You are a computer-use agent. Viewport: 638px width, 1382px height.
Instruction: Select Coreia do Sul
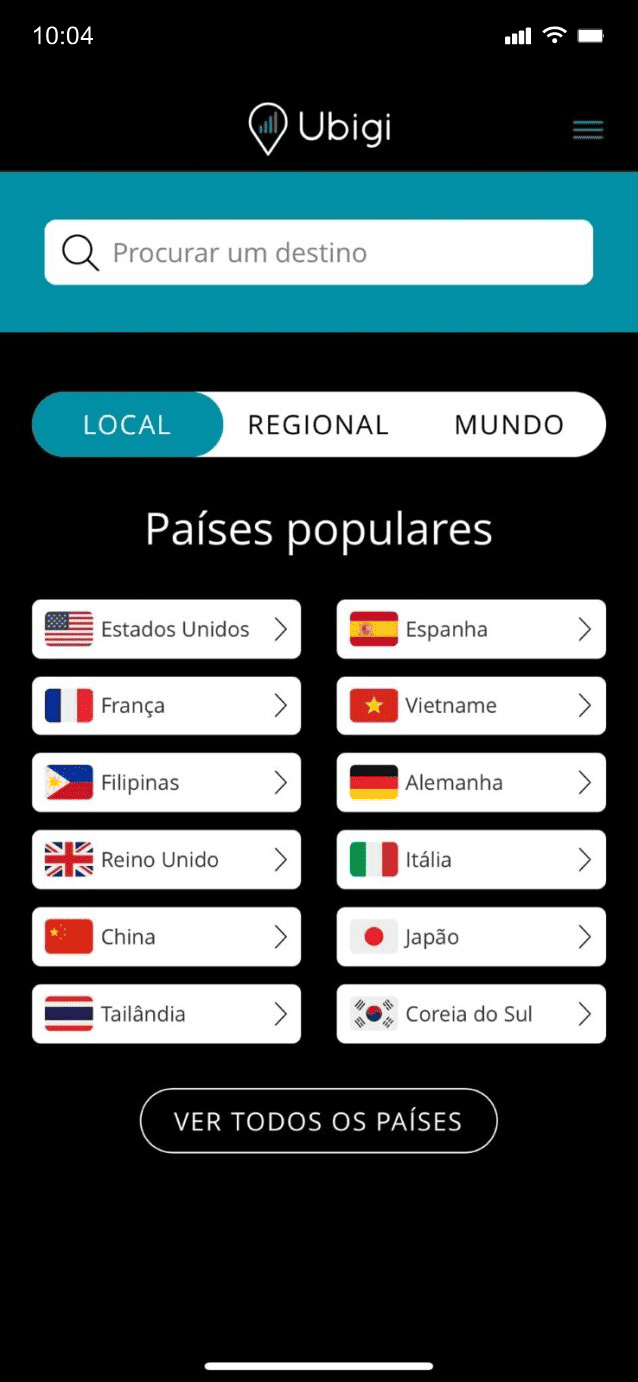pyautogui.click(x=471, y=1014)
